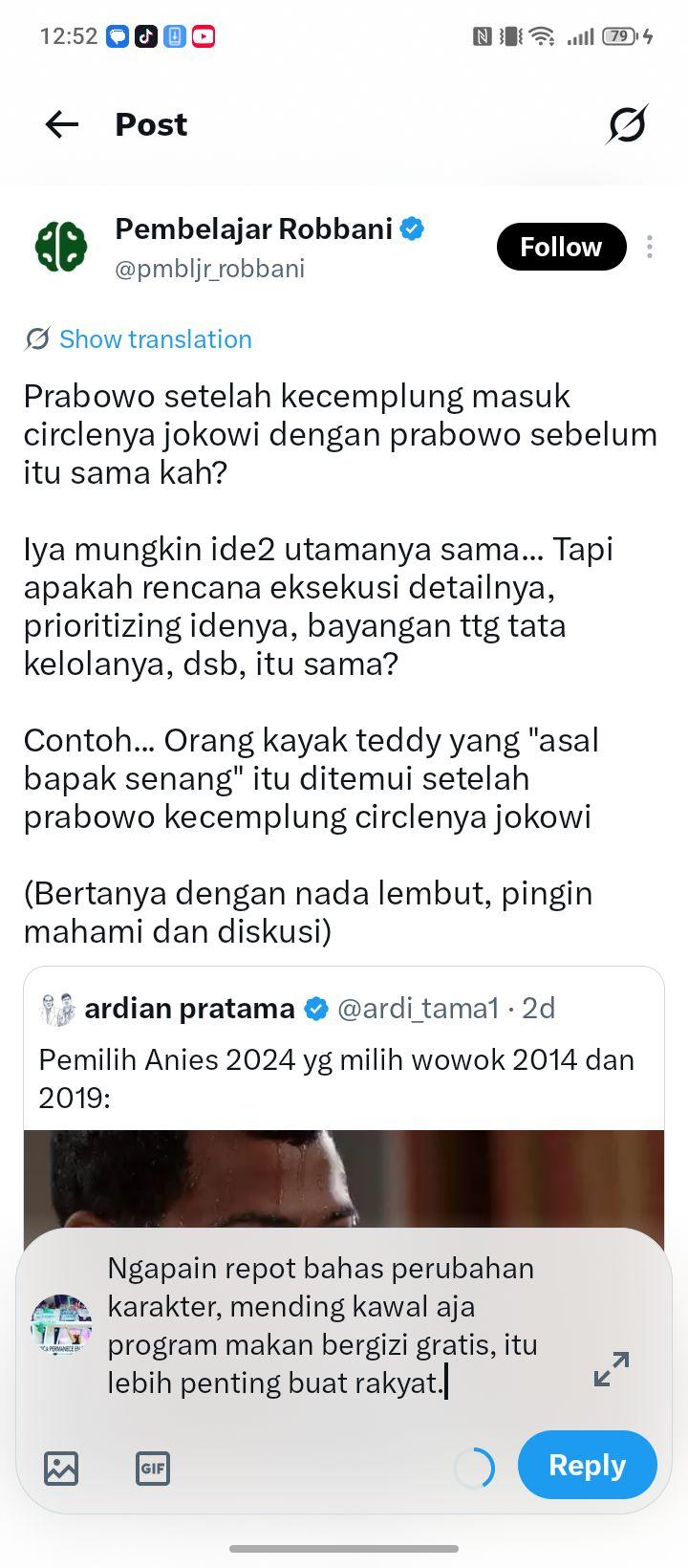The image size is (688, 1568).
Task: Send the reply with Reply button
Action: click(587, 1465)
